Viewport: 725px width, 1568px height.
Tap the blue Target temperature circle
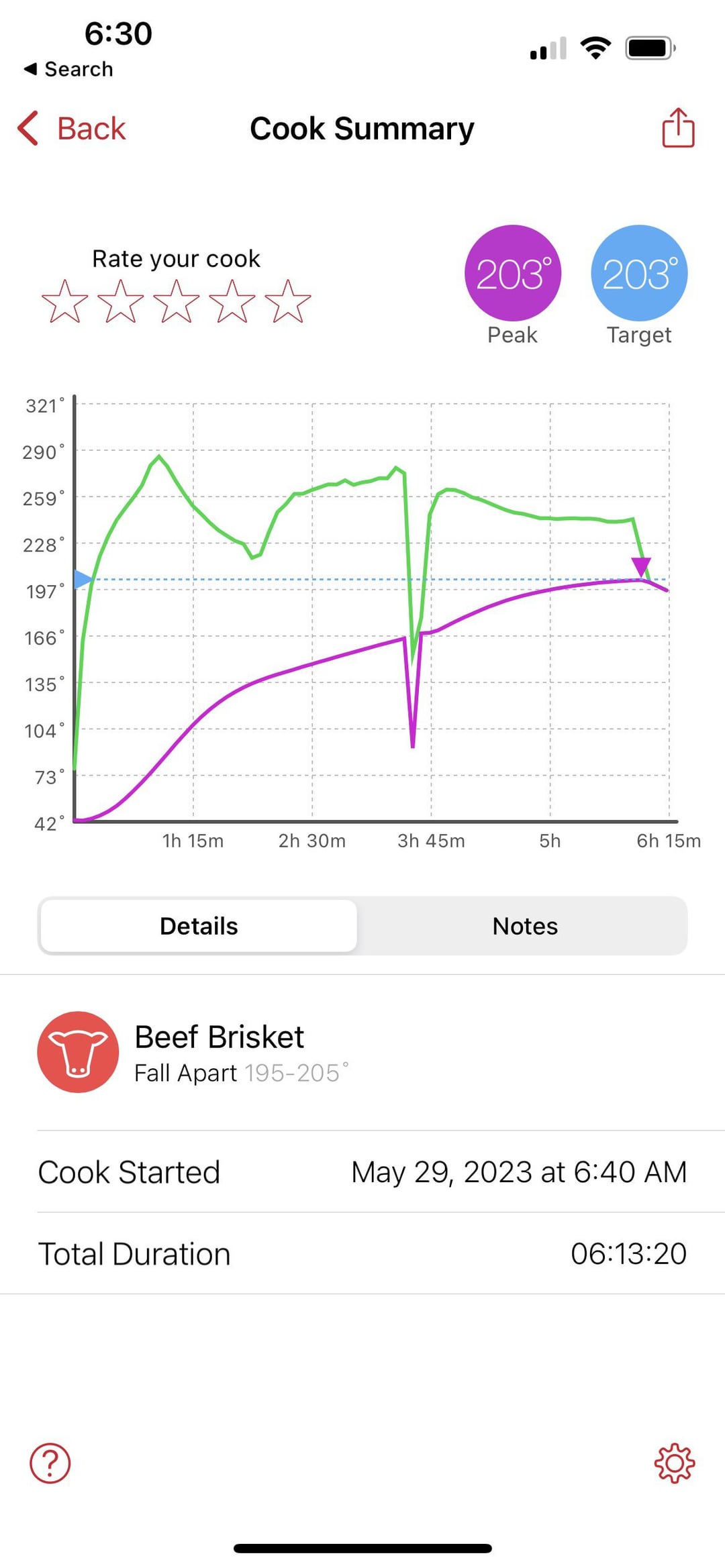coord(638,274)
